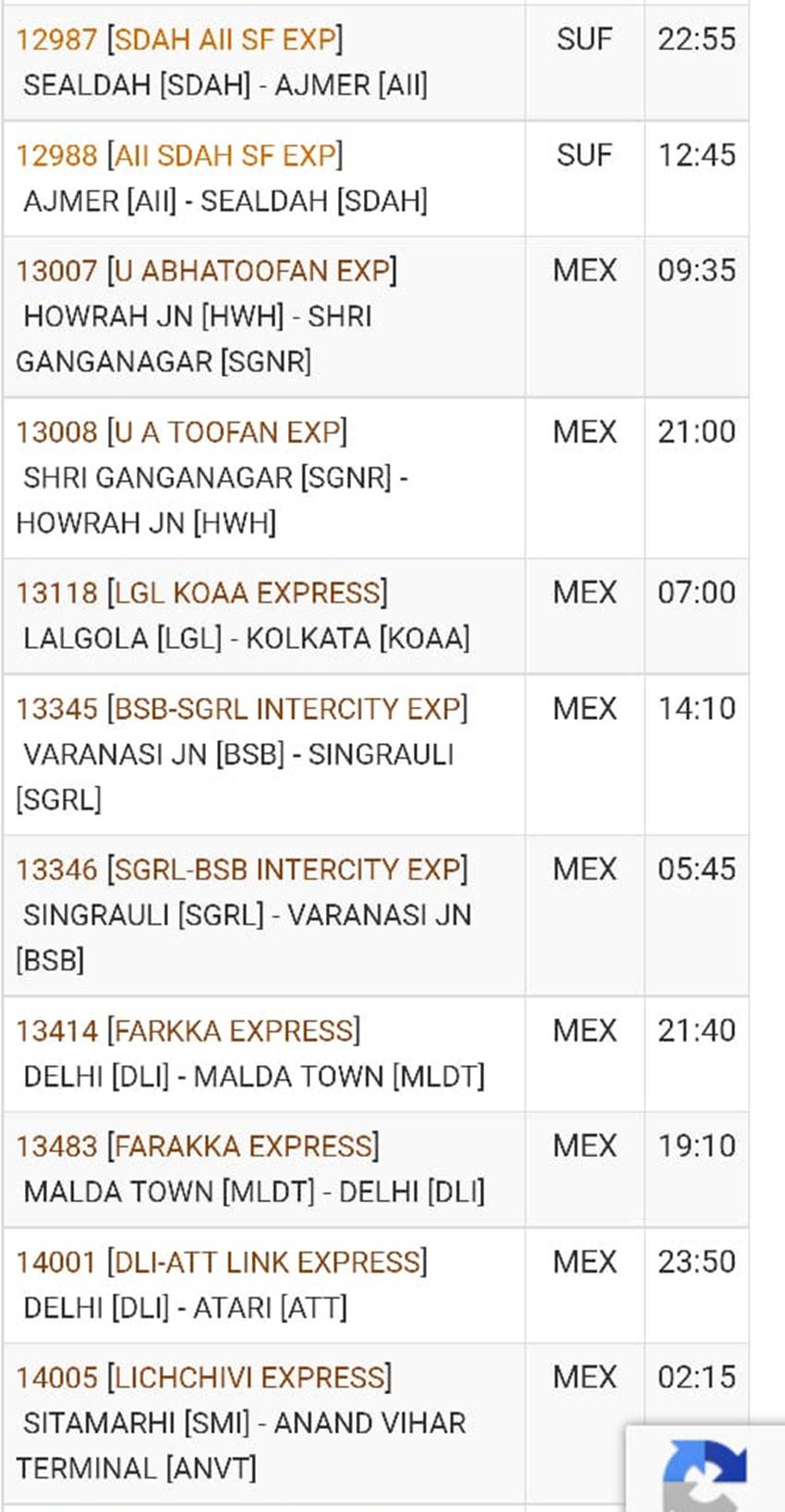Tap the reCAPTCHA badge
The image size is (785, 1512).
point(706,1470)
